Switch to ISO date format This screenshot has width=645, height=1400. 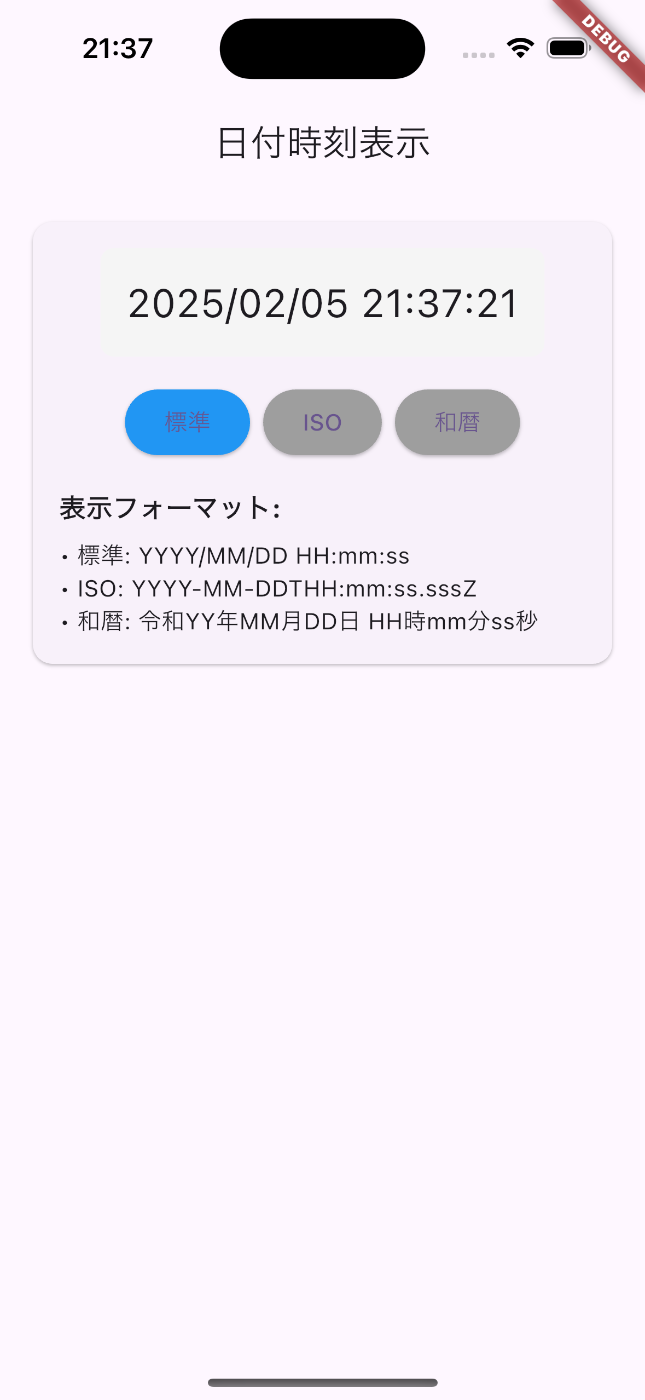[x=322, y=422]
